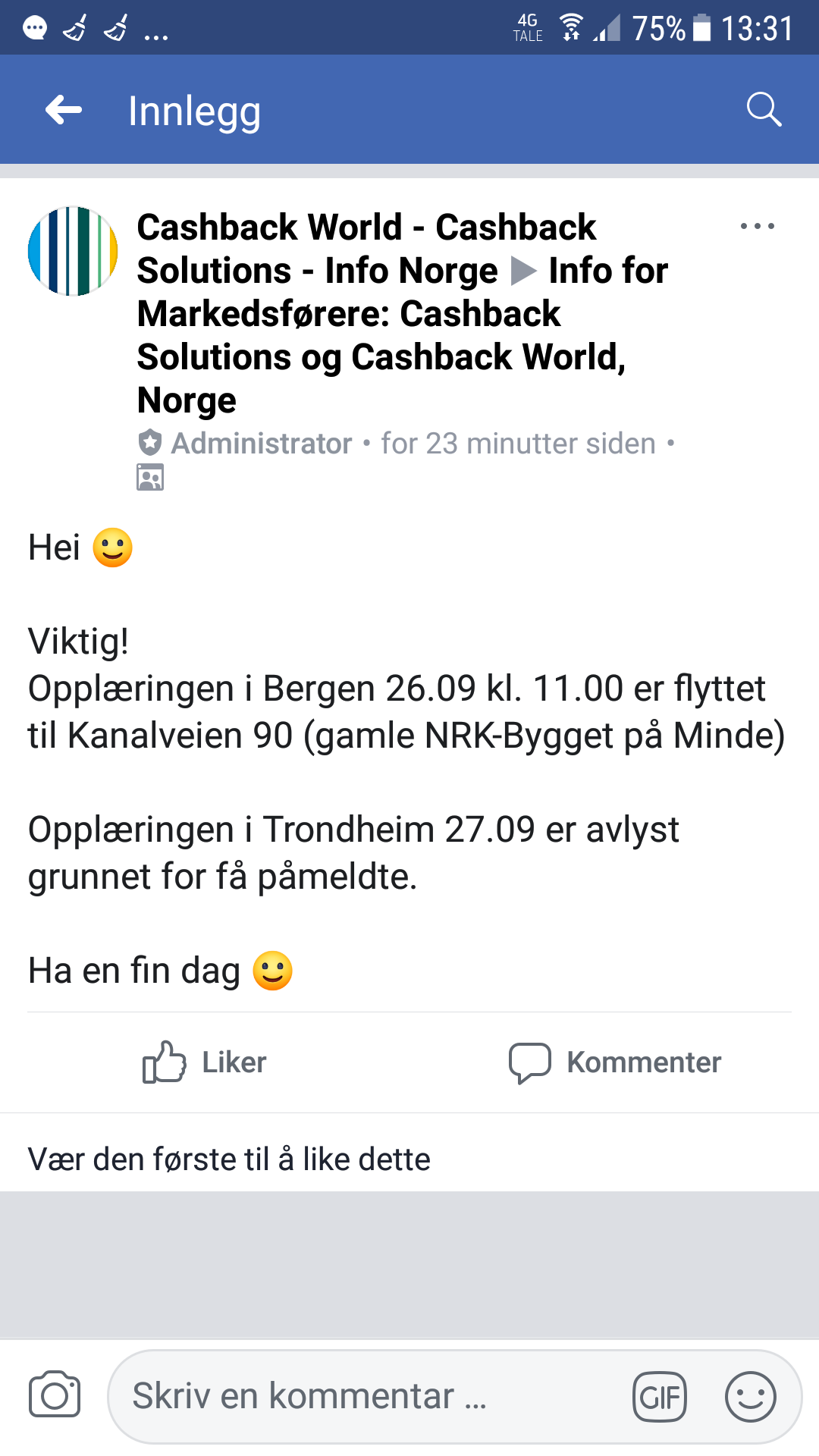Open the search magnifier in the top bar
819x1456 pixels.
point(764,110)
